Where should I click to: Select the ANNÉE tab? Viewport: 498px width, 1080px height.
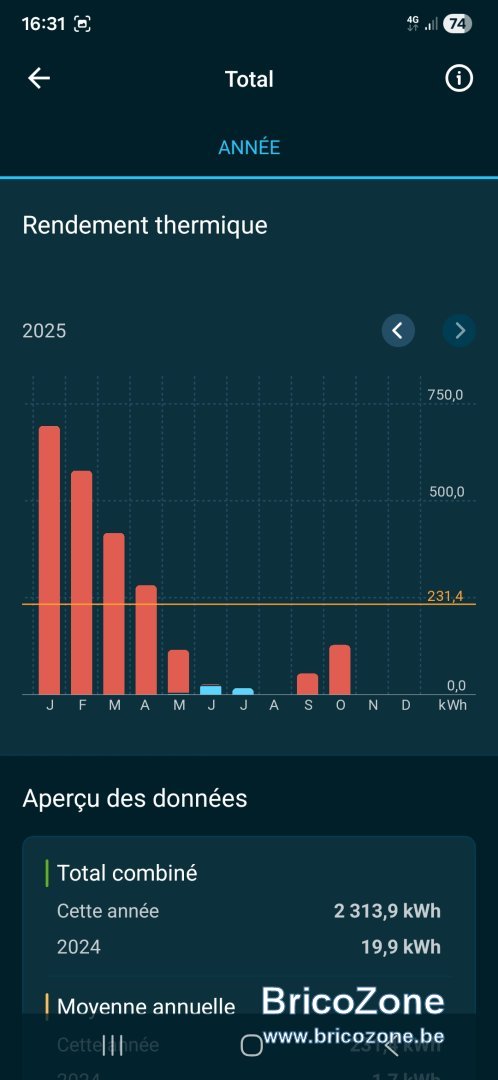click(249, 147)
